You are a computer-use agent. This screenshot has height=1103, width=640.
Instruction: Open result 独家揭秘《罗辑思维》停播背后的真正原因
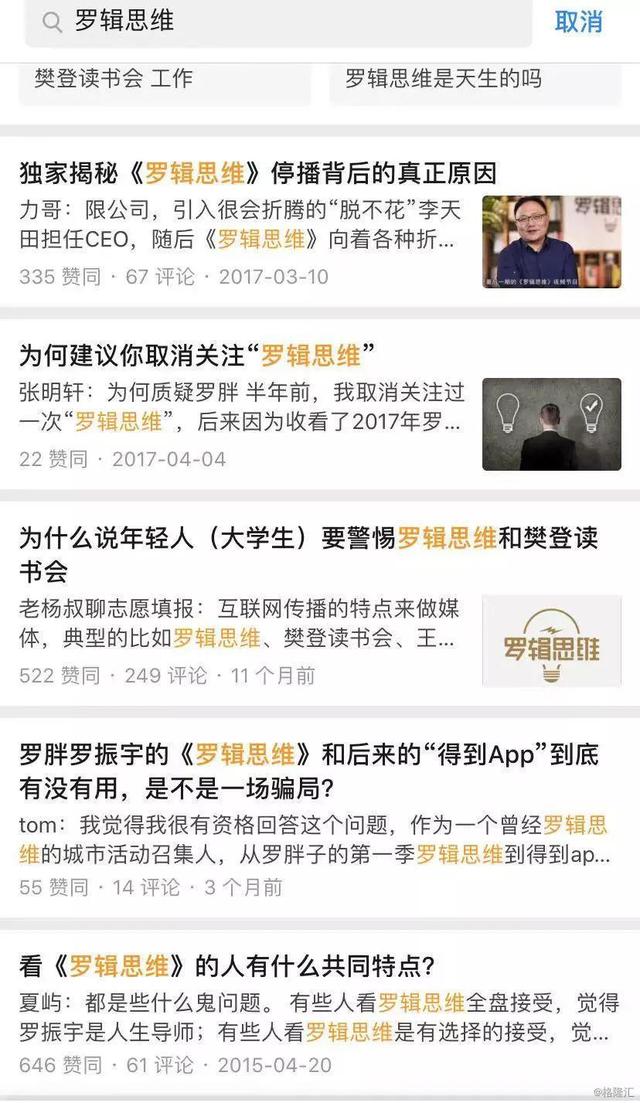[258, 173]
